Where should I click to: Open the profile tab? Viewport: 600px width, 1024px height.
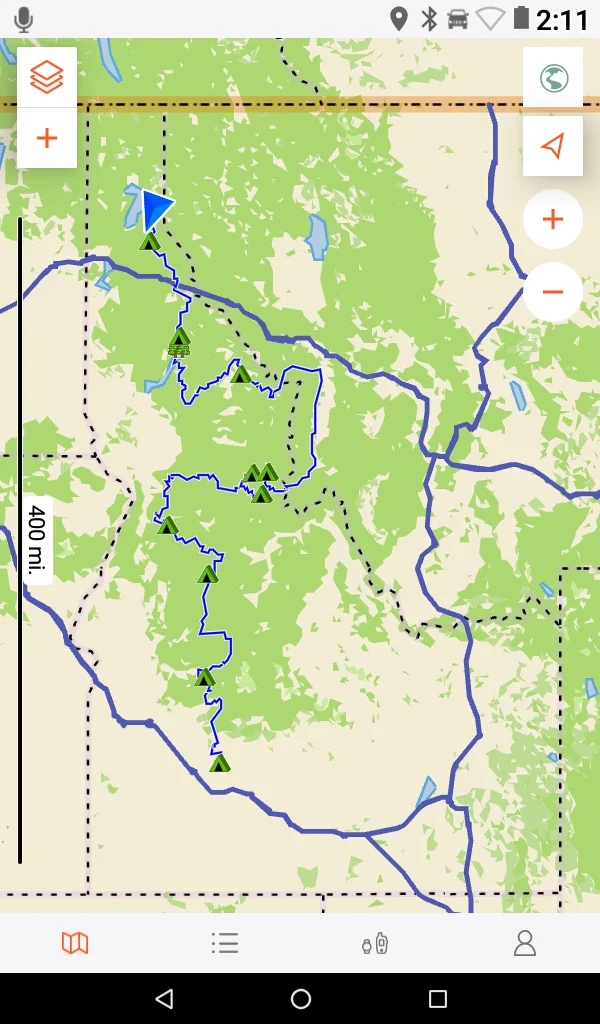525,943
